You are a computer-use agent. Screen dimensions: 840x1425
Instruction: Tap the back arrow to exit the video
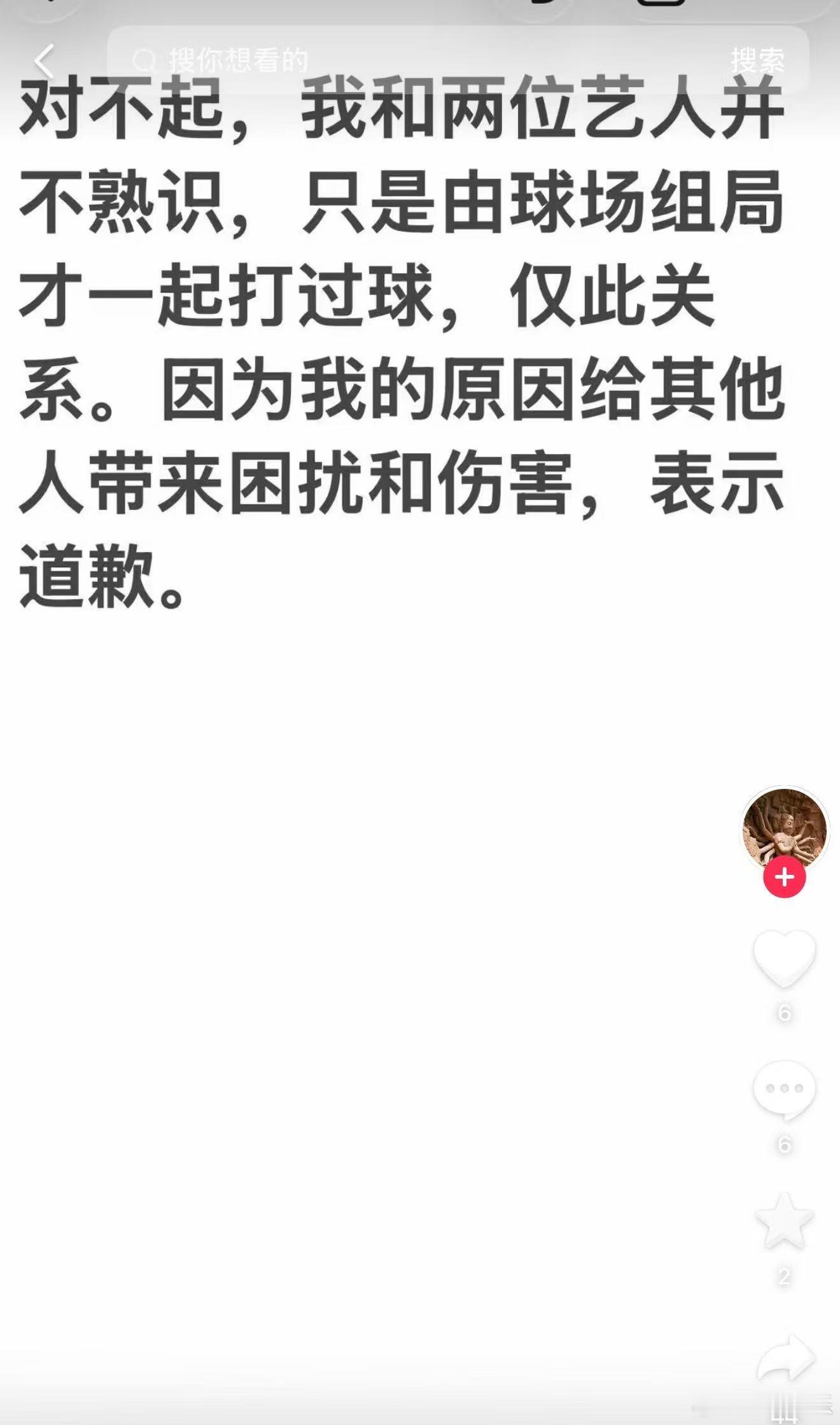tap(43, 59)
